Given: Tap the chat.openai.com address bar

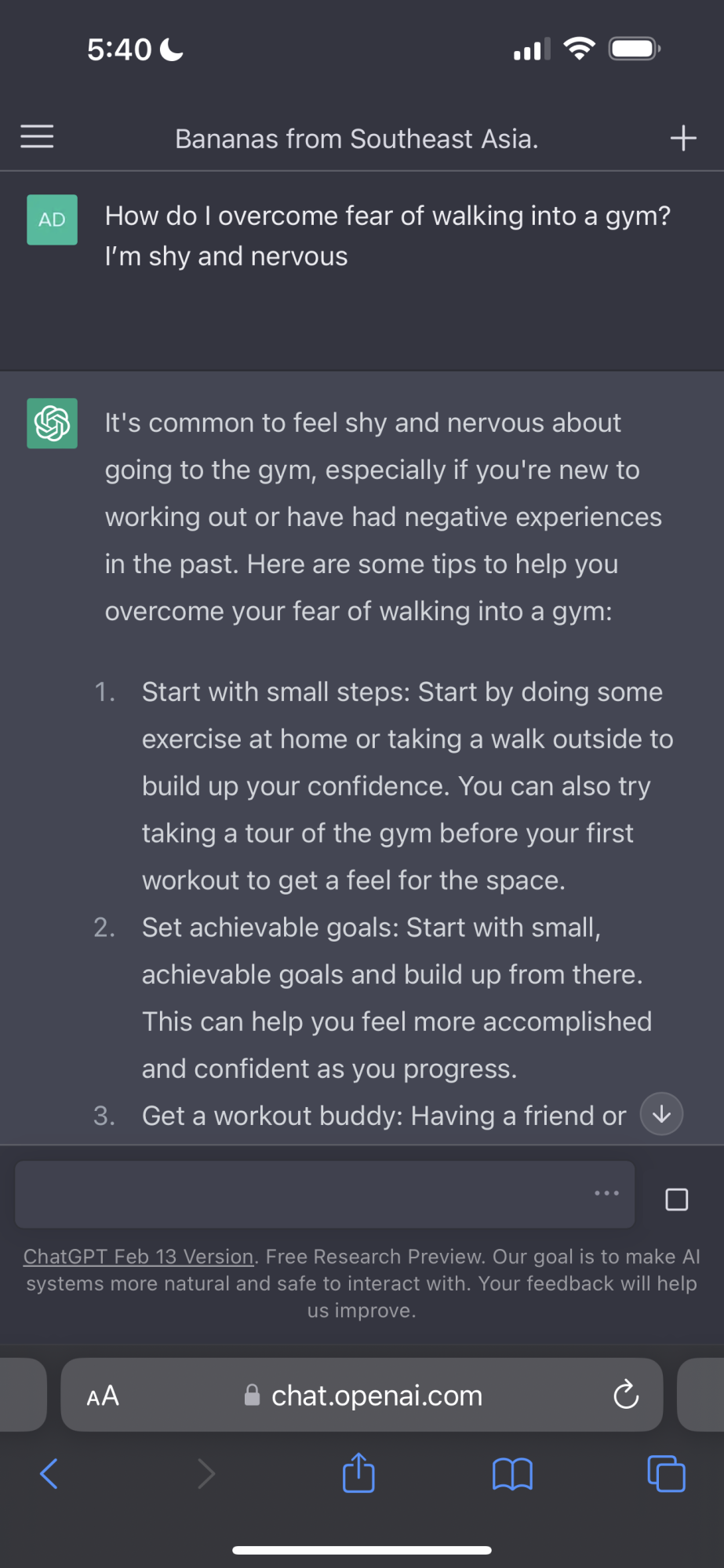Looking at the screenshot, I should click(x=362, y=1395).
